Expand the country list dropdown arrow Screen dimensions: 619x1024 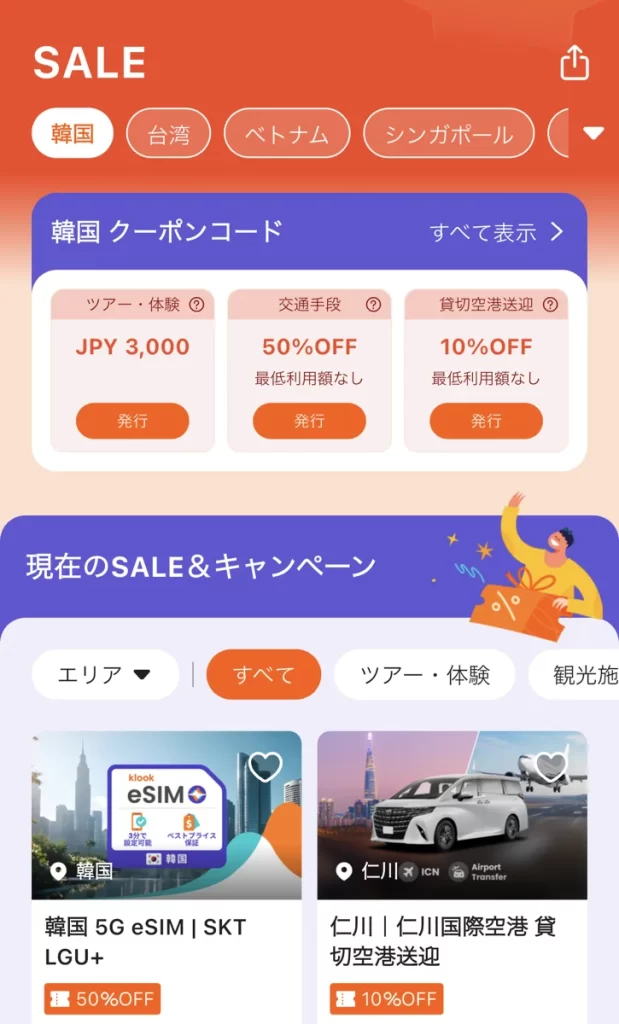(594, 133)
